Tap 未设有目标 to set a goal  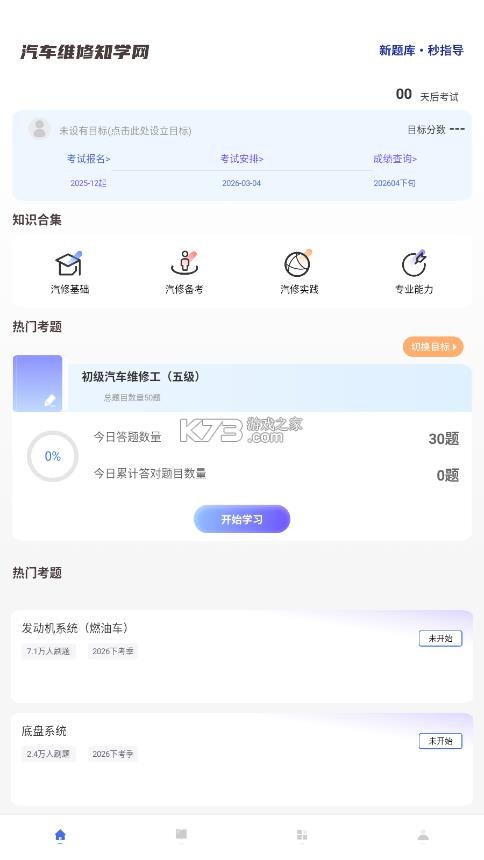click(125, 131)
